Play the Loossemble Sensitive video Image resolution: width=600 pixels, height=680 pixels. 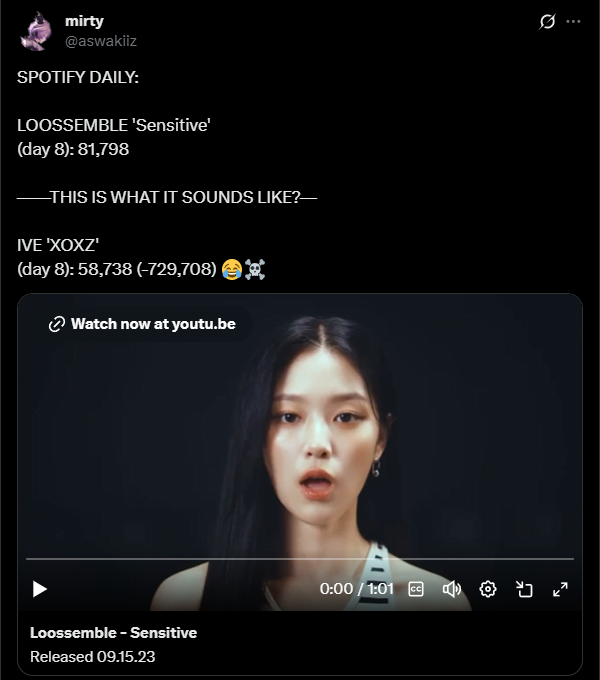40,589
